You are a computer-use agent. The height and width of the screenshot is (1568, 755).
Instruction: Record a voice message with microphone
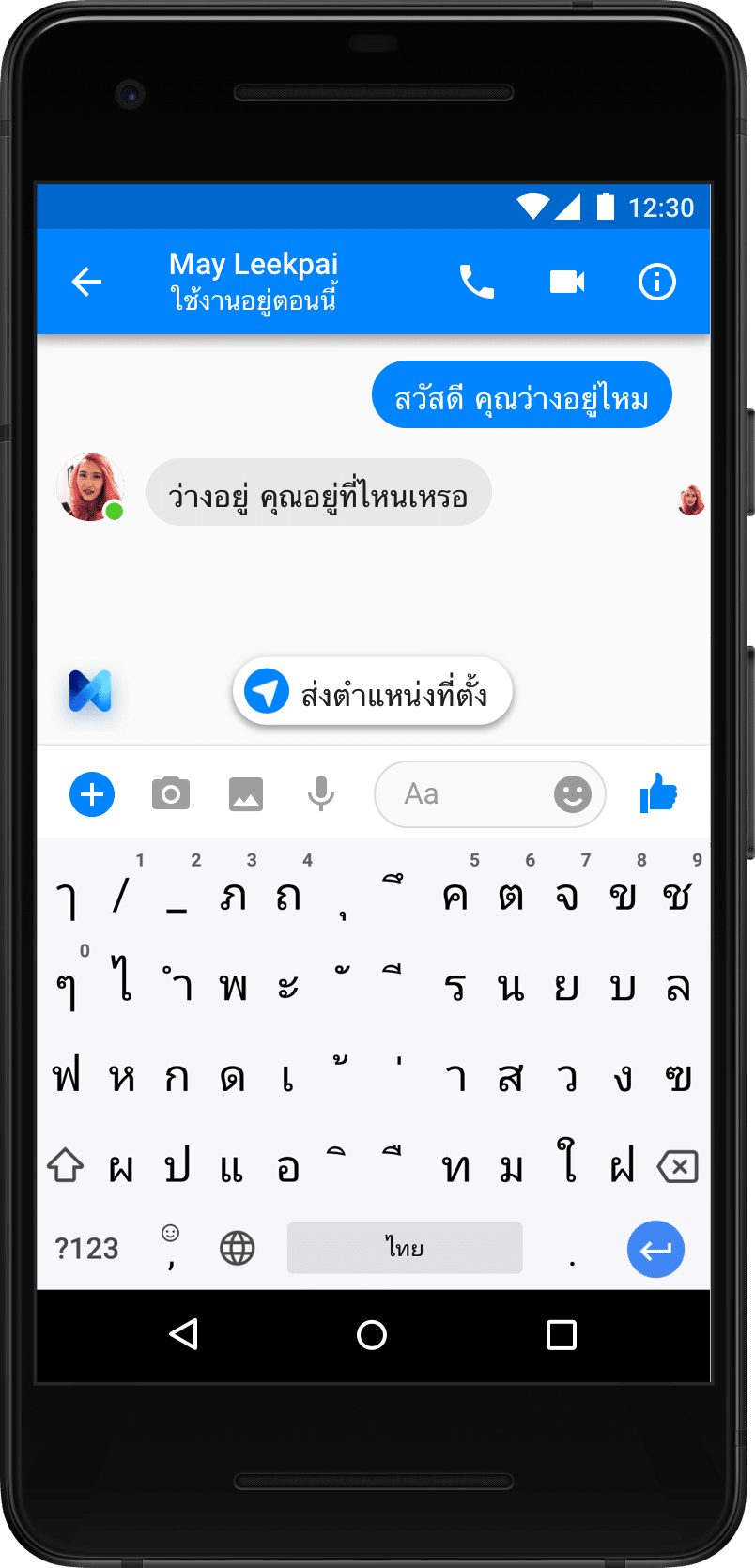[x=321, y=794]
